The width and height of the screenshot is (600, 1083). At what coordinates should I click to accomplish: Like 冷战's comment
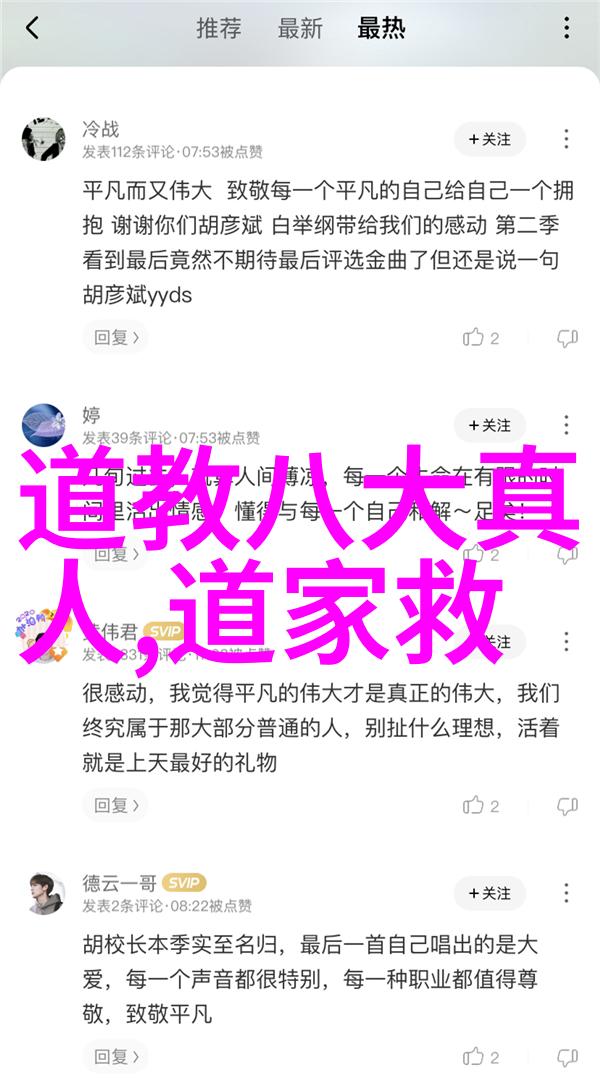pyautogui.click(x=480, y=338)
